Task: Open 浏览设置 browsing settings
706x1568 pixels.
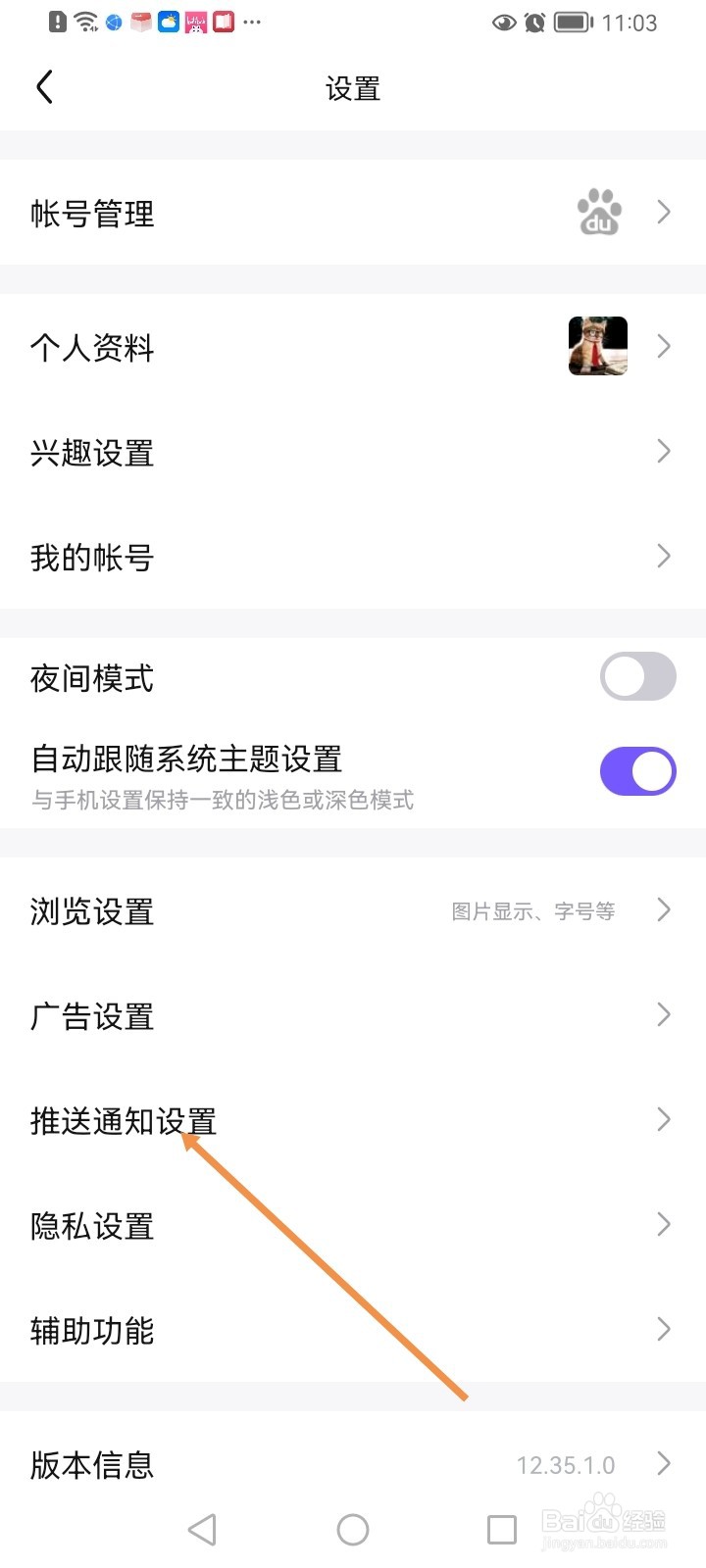Action: (353, 911)
